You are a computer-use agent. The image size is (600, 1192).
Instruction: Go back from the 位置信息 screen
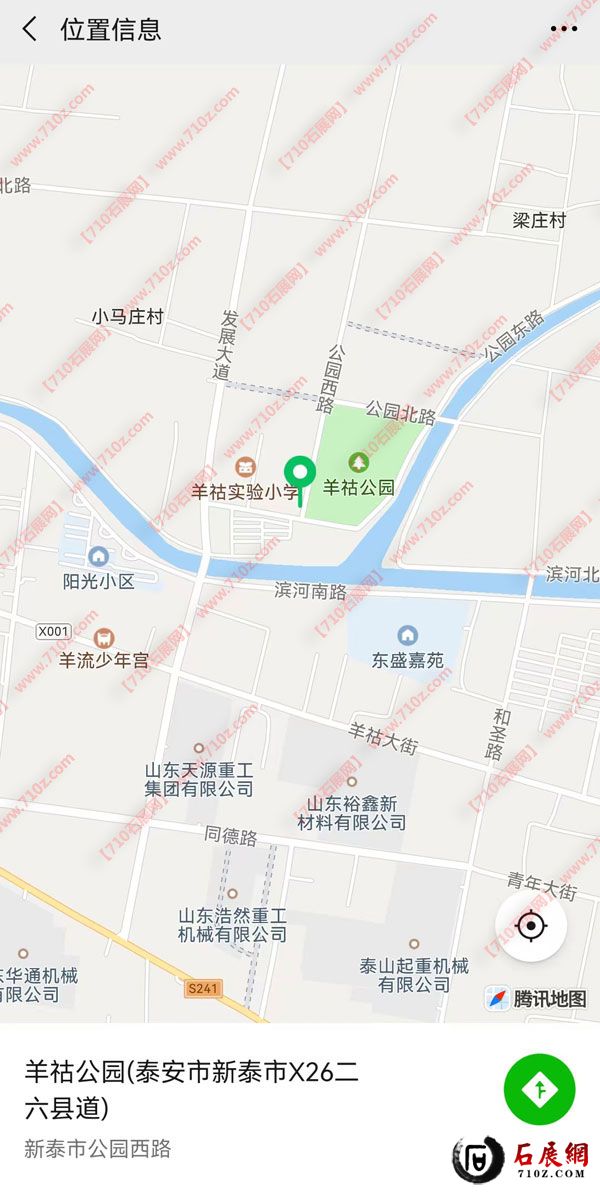(x=30, y=30)
